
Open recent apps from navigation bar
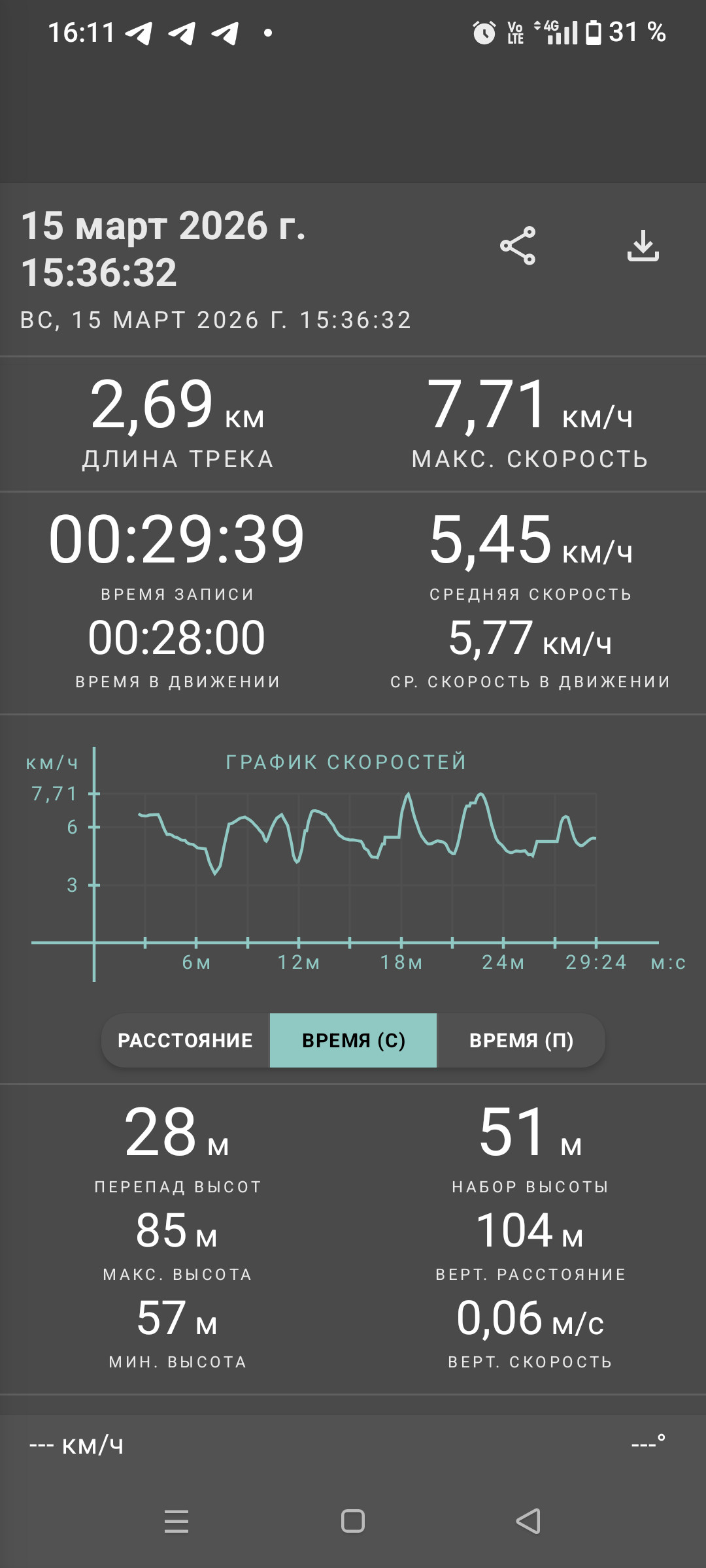pos(176,1521)
